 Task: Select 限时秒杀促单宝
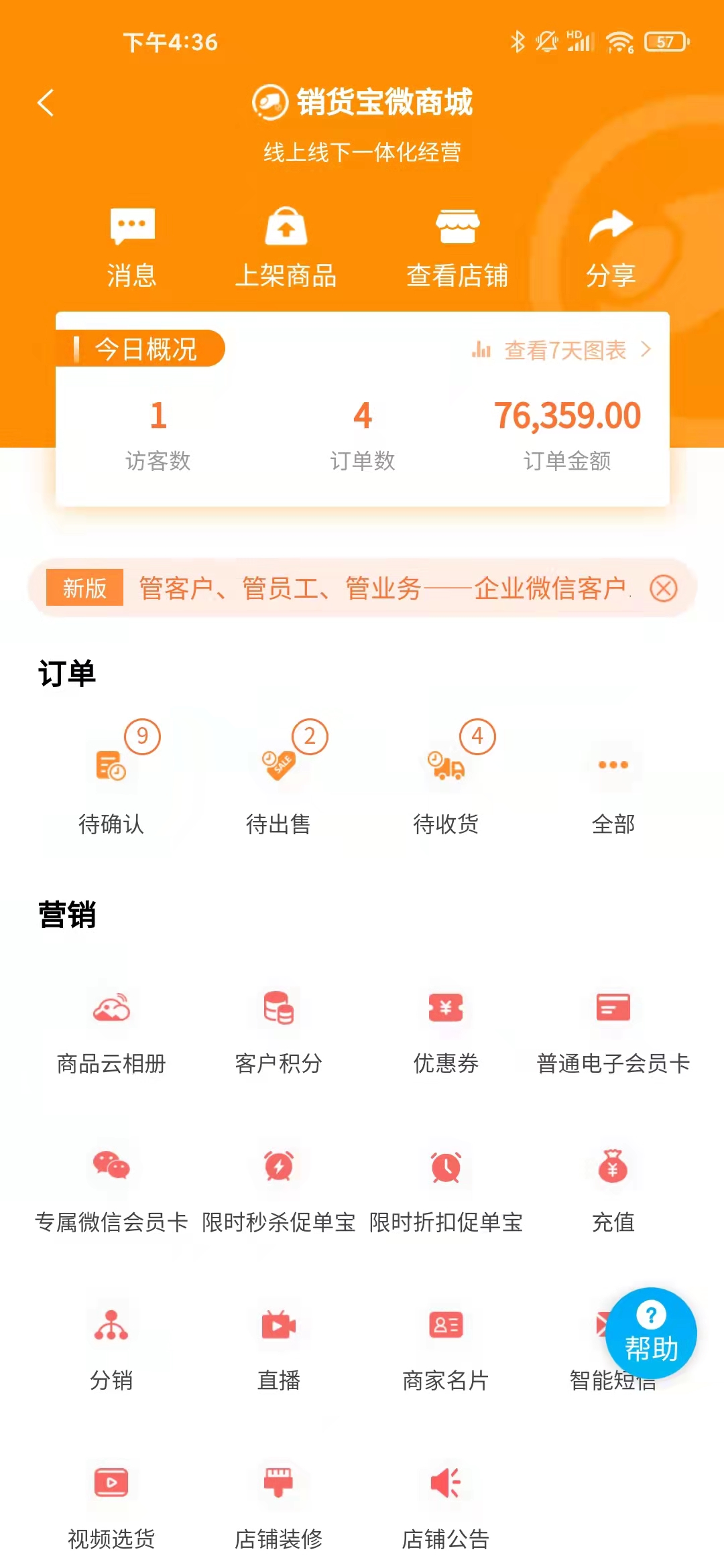pos(279,1187)
